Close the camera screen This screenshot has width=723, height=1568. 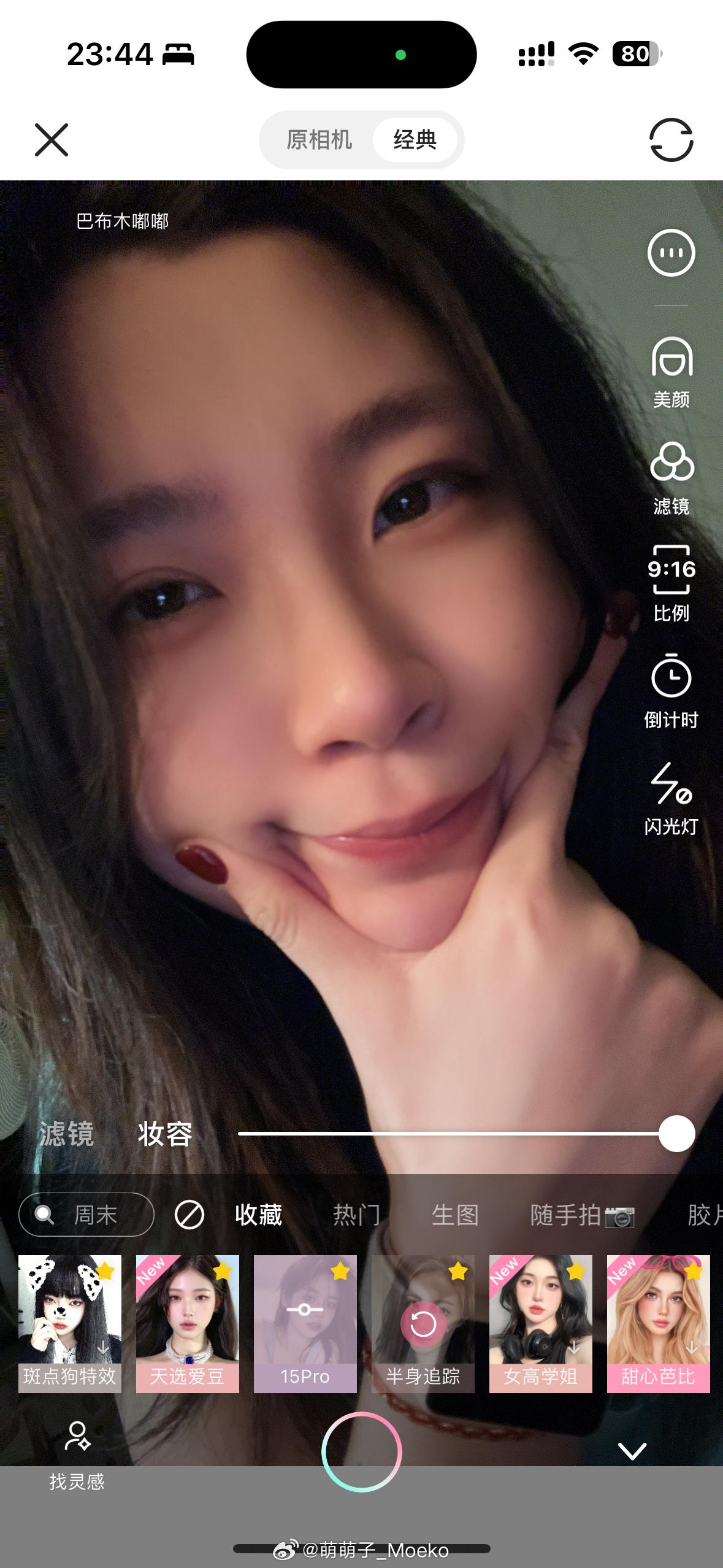pyautogui.click(x=52, y=140)
